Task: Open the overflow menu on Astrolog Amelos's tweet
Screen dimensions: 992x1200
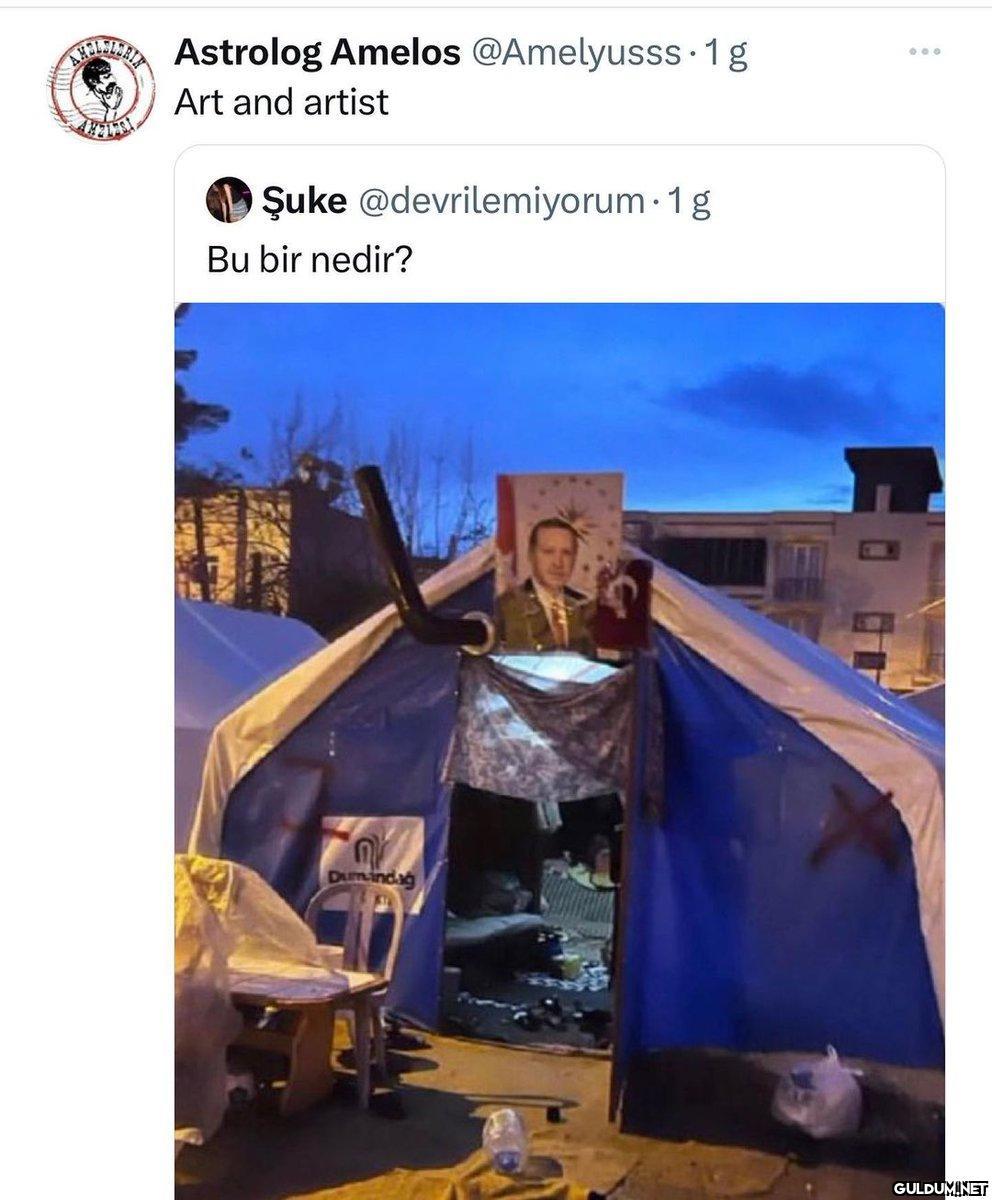Action: (x=925, y=51)
